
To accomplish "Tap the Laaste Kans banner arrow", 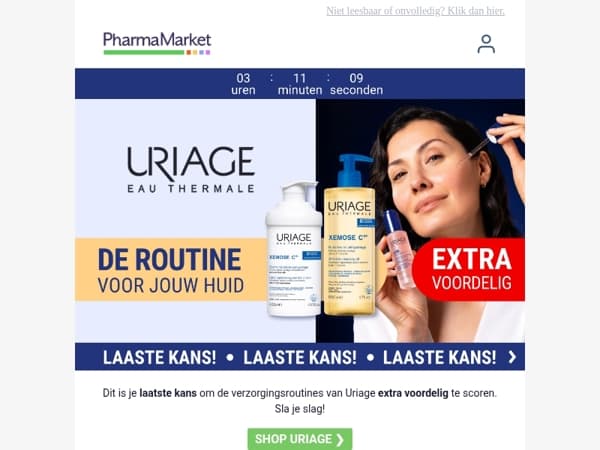I will tap(512, 357).
